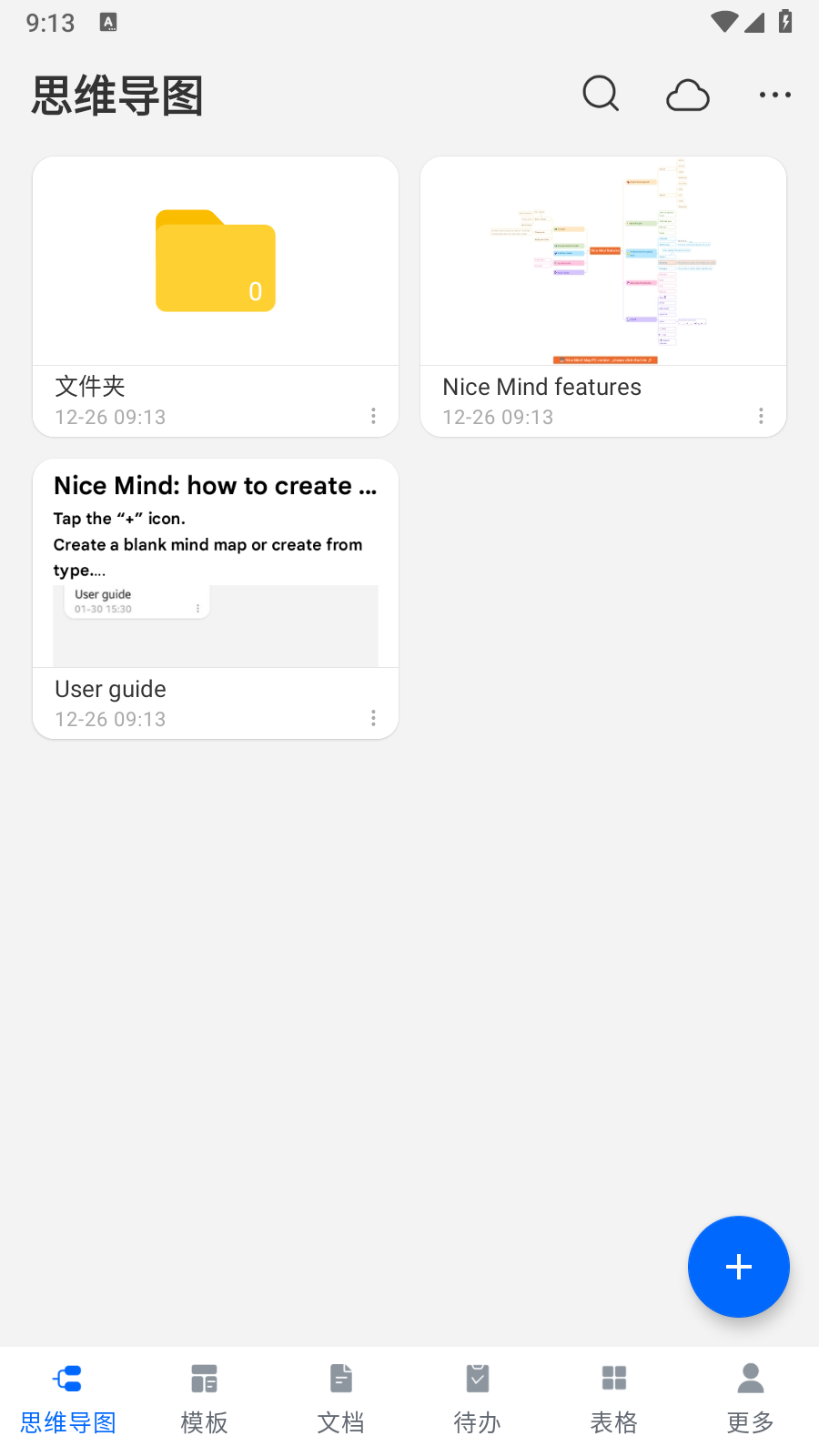This screenshot has width=819, height=1456.
Task: Switch to the 表格 tab
Action: click(614, 1399)
